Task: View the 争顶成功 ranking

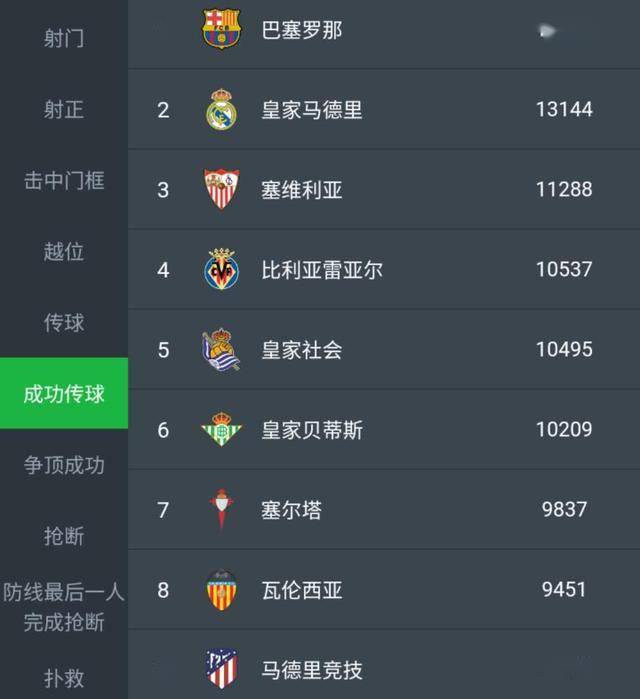Action: coord(64,465)
